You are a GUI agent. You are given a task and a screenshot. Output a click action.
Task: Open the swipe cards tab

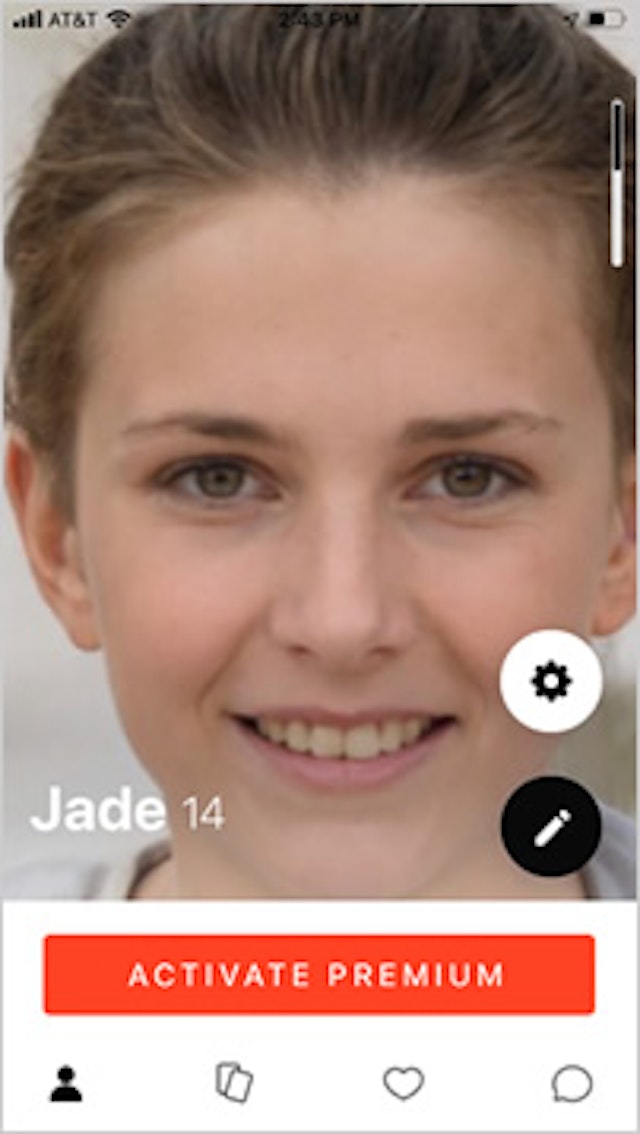(234, 1083)
